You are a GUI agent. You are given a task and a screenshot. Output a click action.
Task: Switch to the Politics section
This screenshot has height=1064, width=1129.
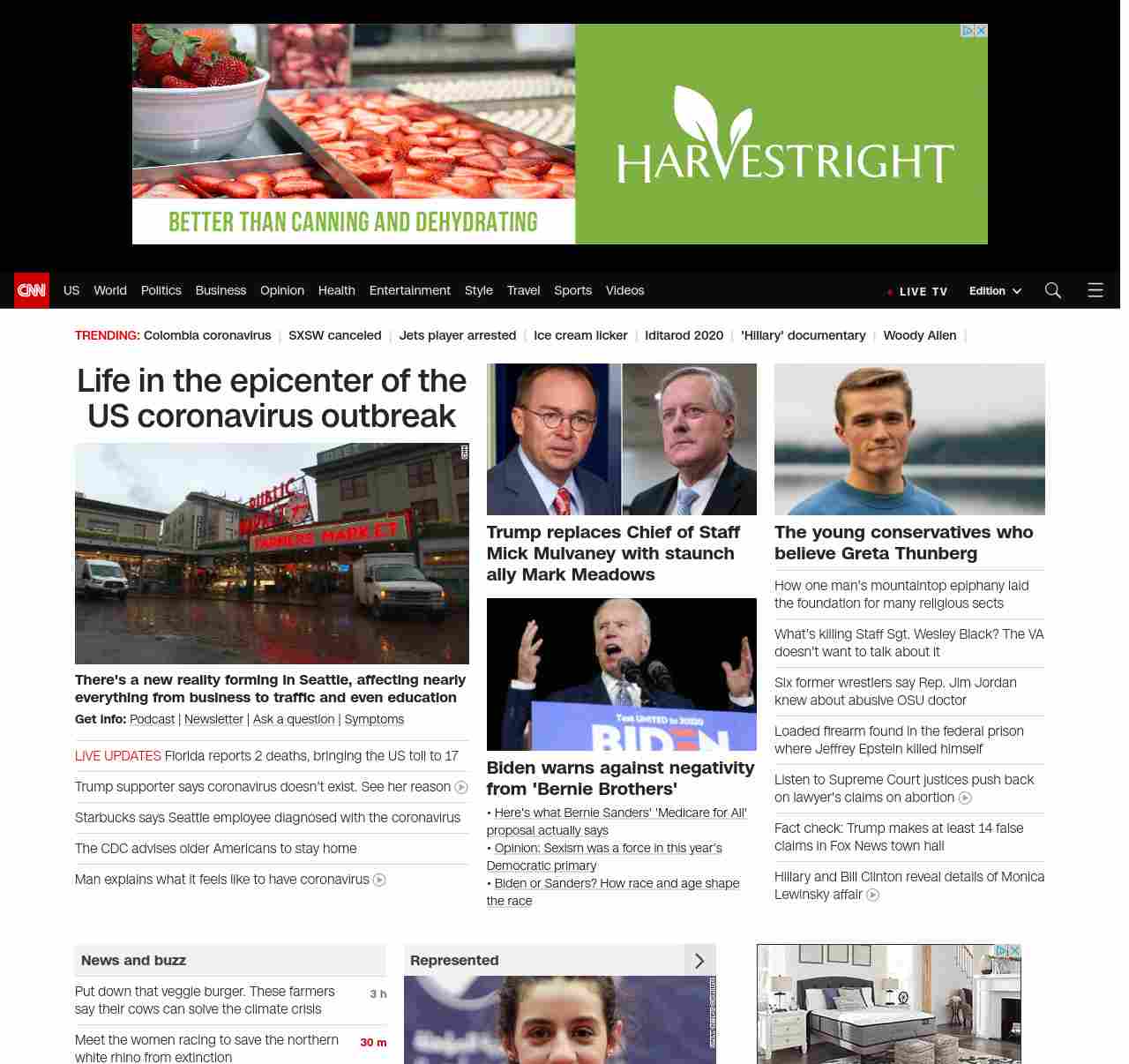tap(161, 290)
